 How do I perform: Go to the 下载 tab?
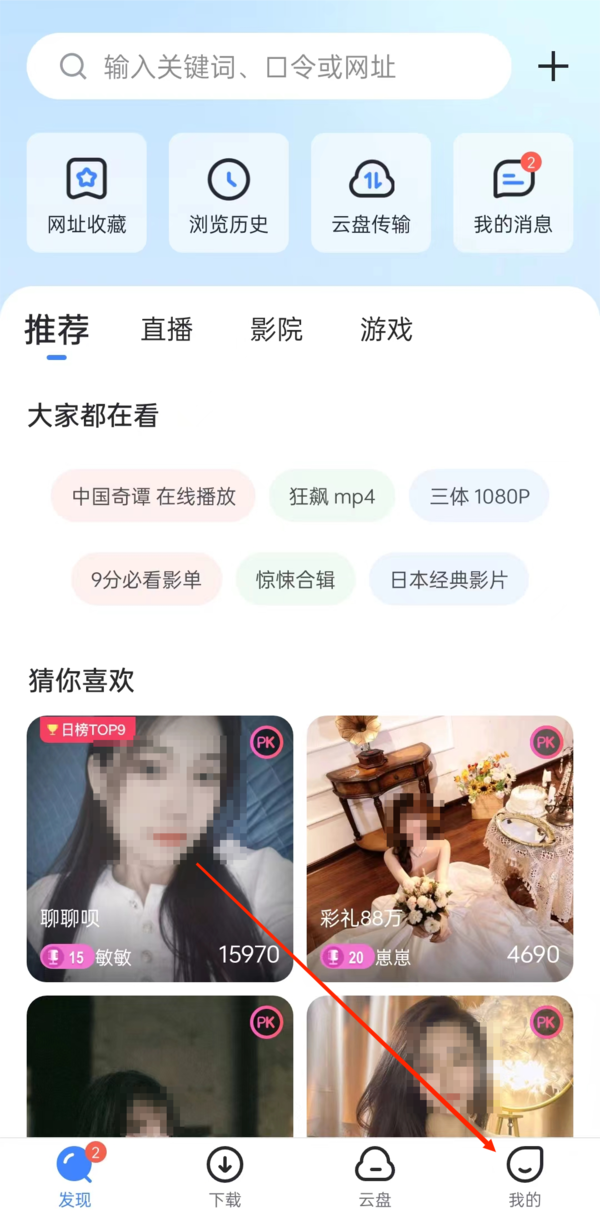(x=225, y=1176)
